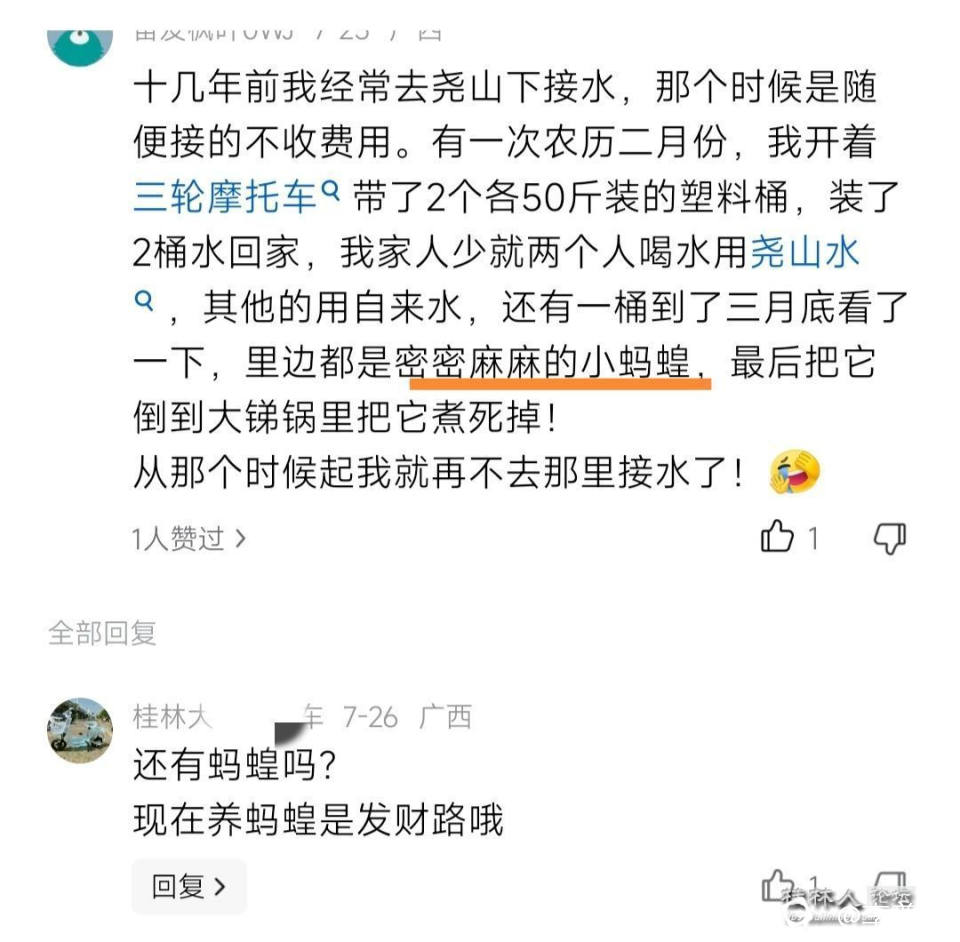Open the teal avatar of the commenter
Viewport: 960px width, 942px height.
coord(80,37)
